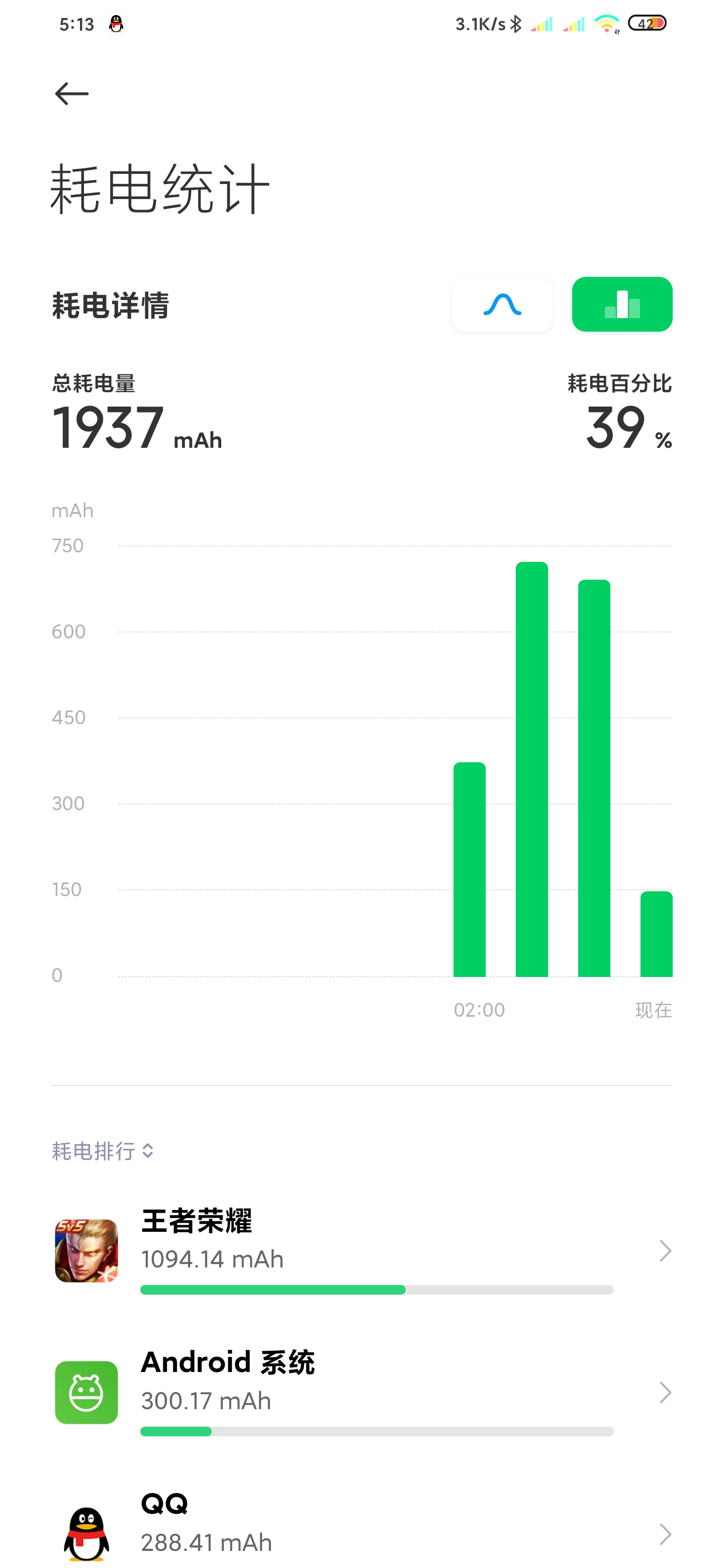Switch to the line curve chart view
The height and width of the screenshot is (1568, 724).
pyautogui.click(x=502, y=305)
